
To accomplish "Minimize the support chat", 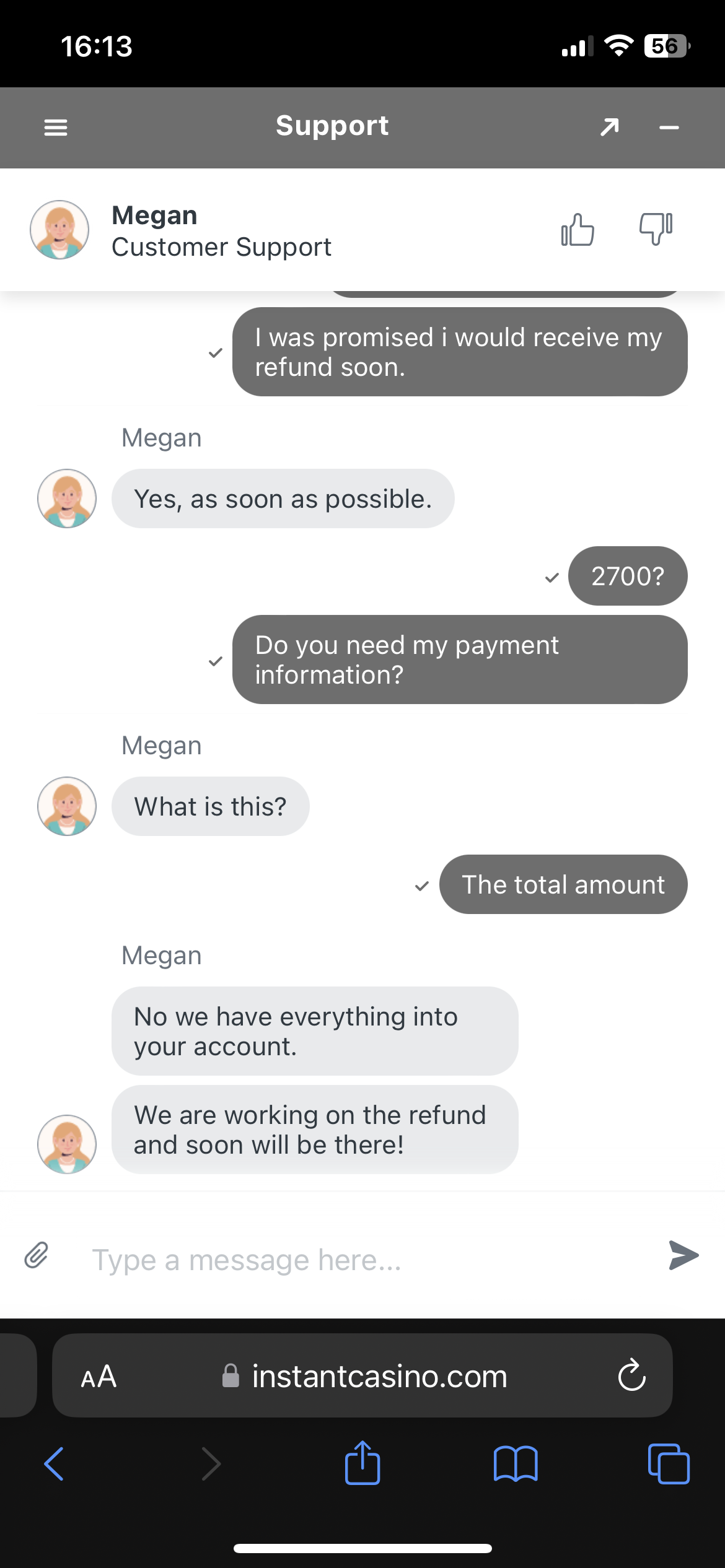I will (669, 128).
